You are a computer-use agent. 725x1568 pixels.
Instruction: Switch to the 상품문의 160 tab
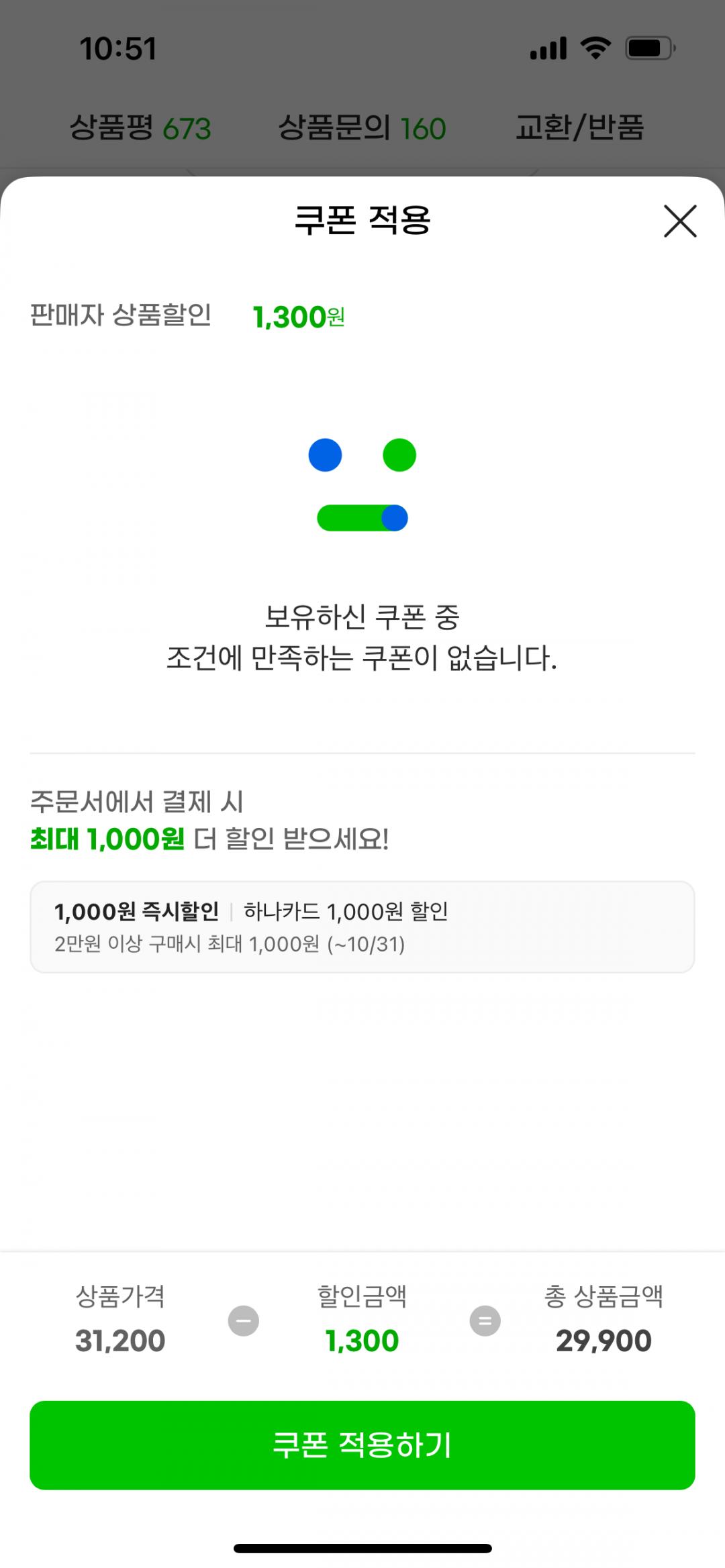(x=362, y=127)
